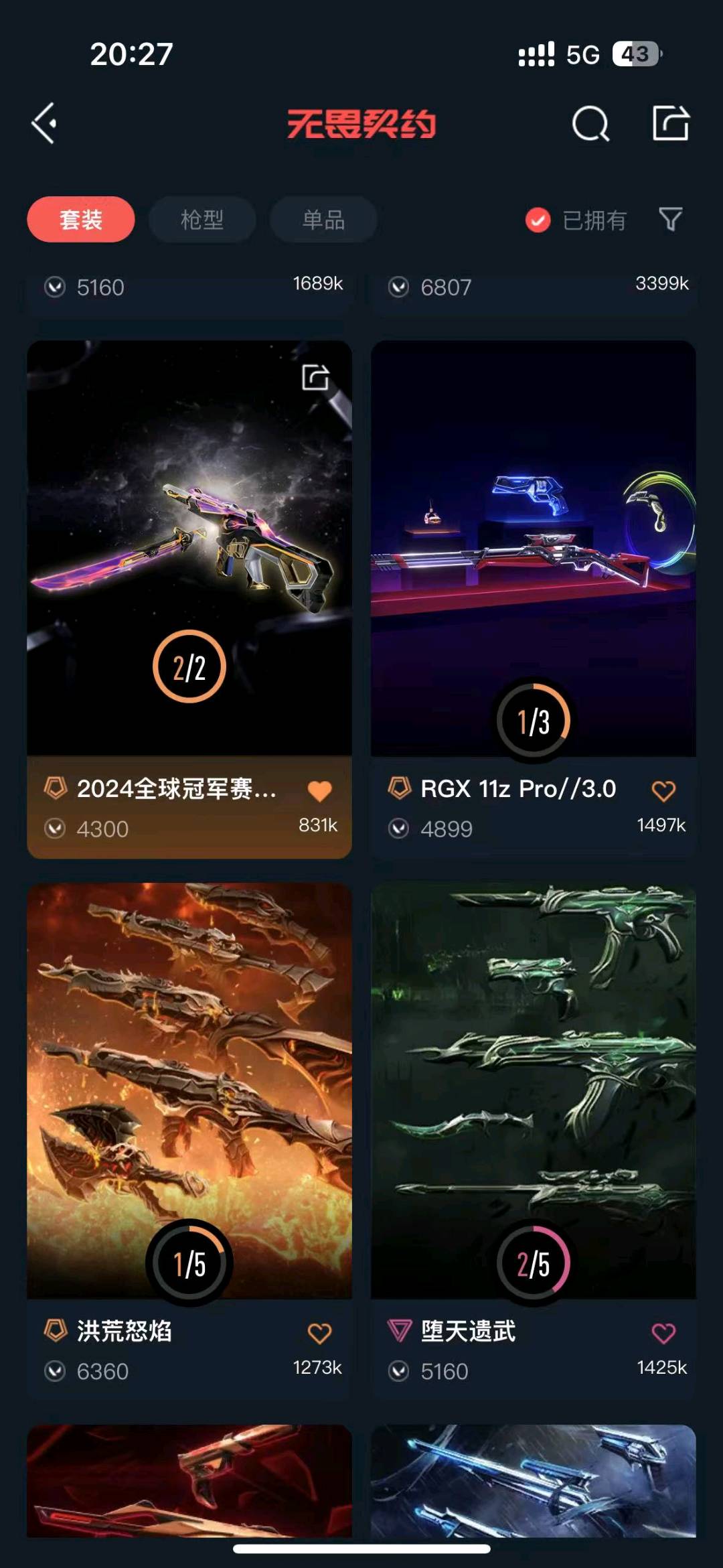Favorite the 堕天遗武 bundle
This screenshot has height=1568, width=723.
(x=663, y=1334)
